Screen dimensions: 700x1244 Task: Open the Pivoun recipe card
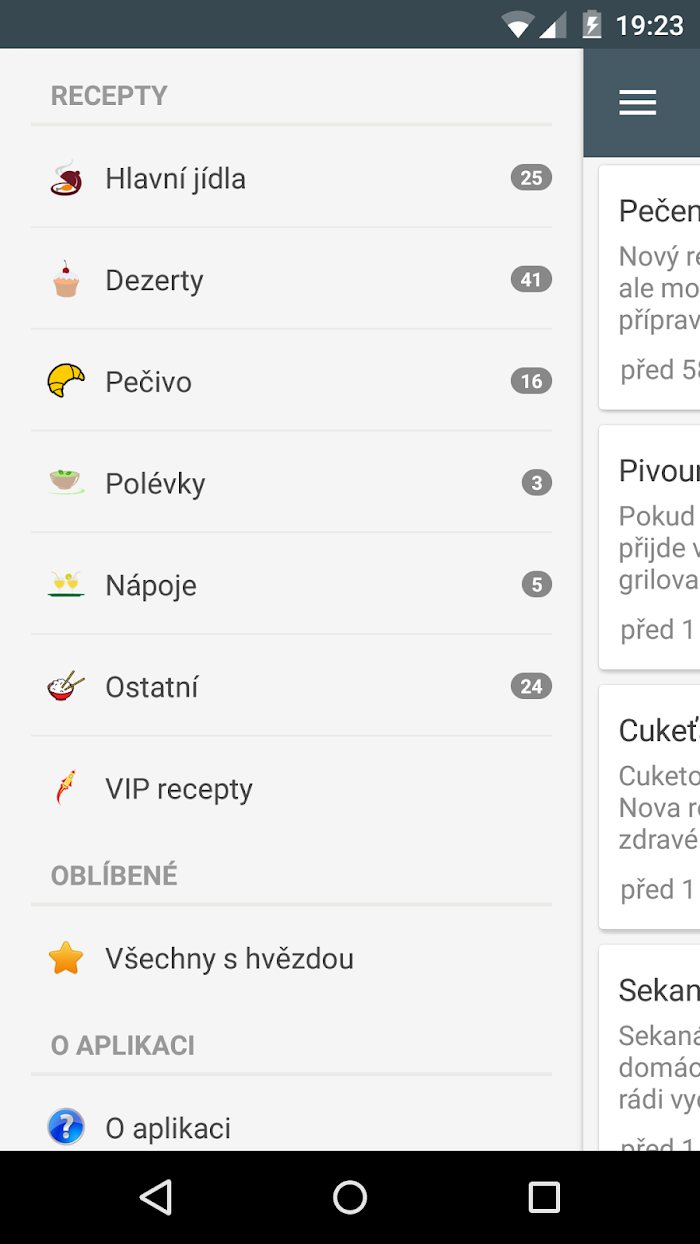650,547
